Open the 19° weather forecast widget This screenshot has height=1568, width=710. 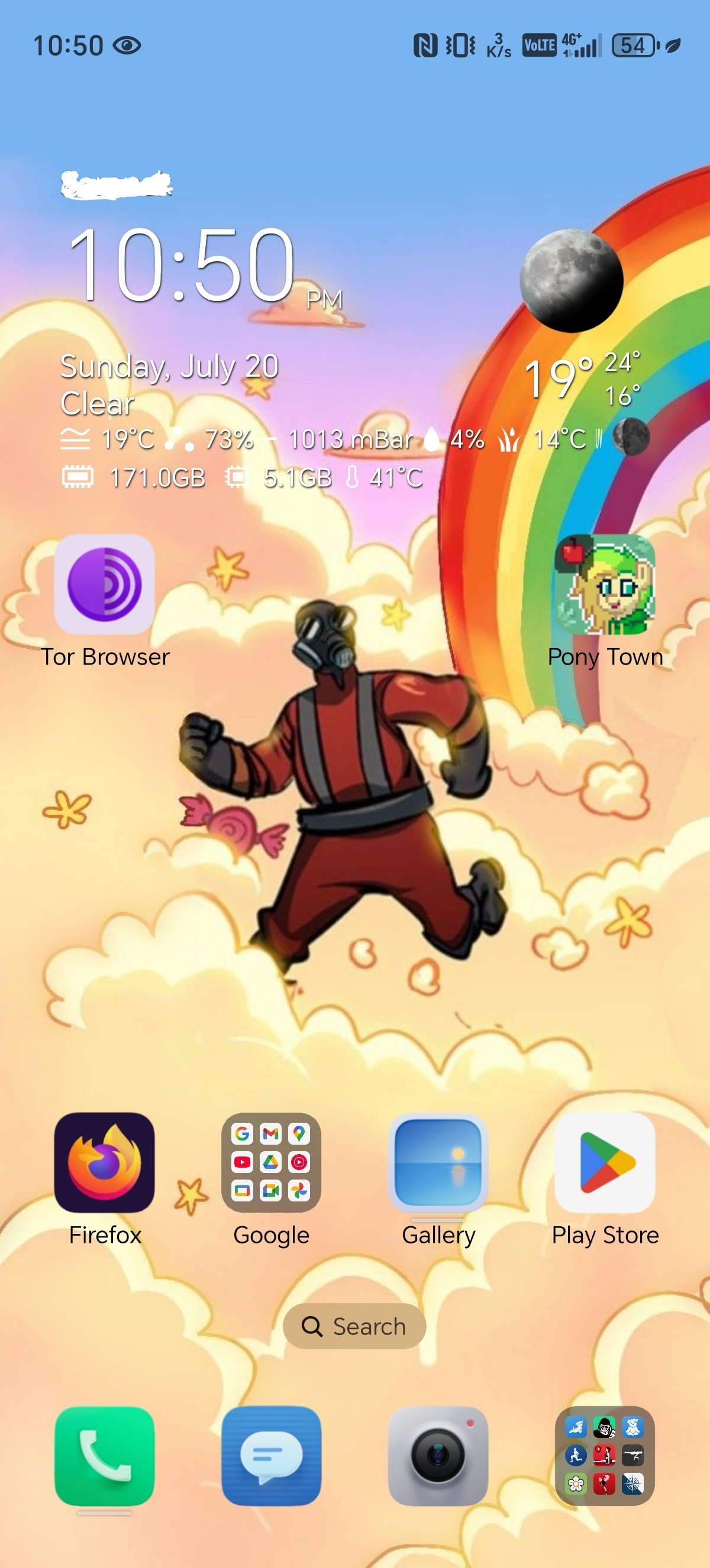(x=582, y=378)
